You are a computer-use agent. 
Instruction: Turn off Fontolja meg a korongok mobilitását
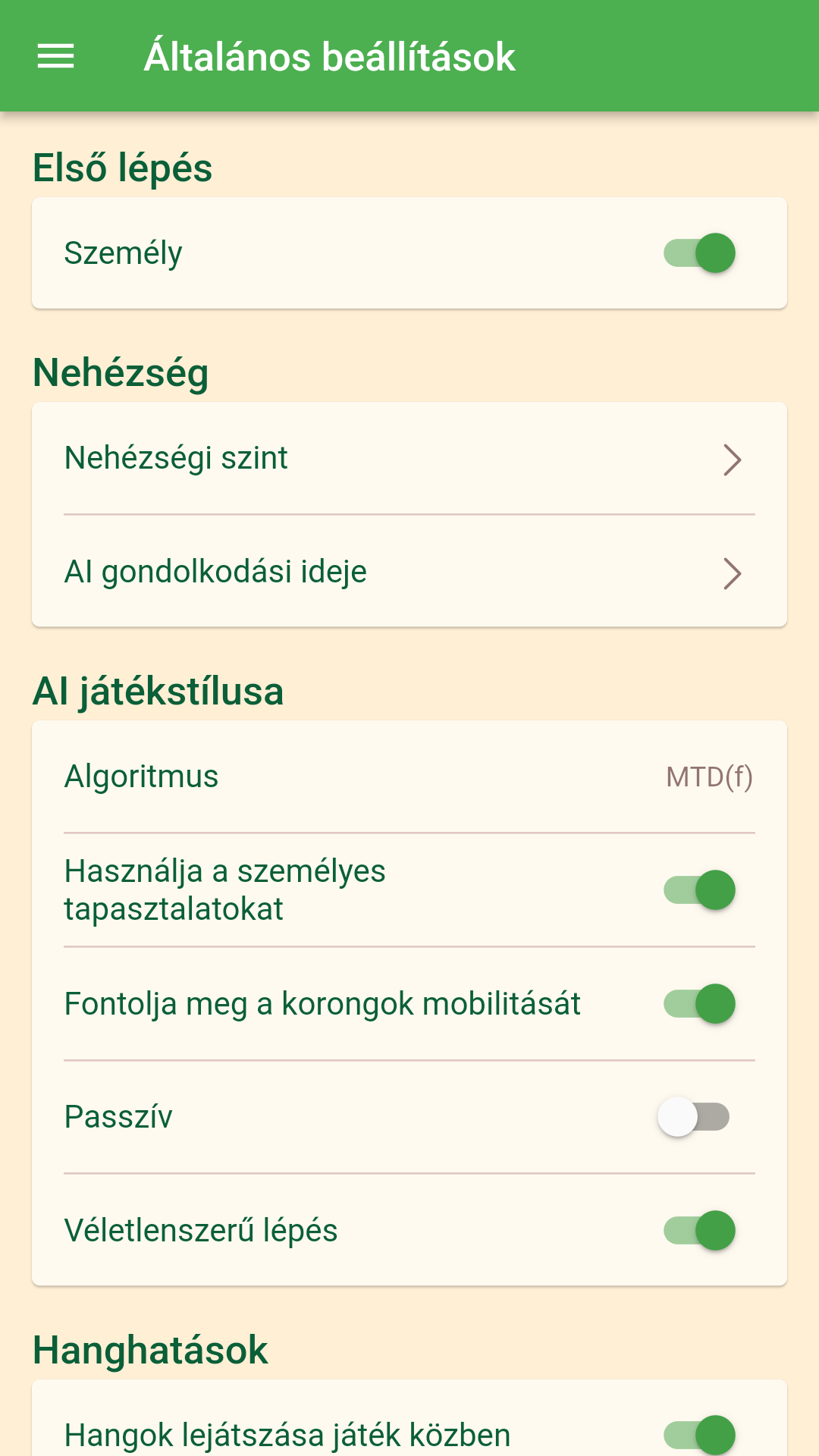pyautogui.click(x=699, y=1004)
